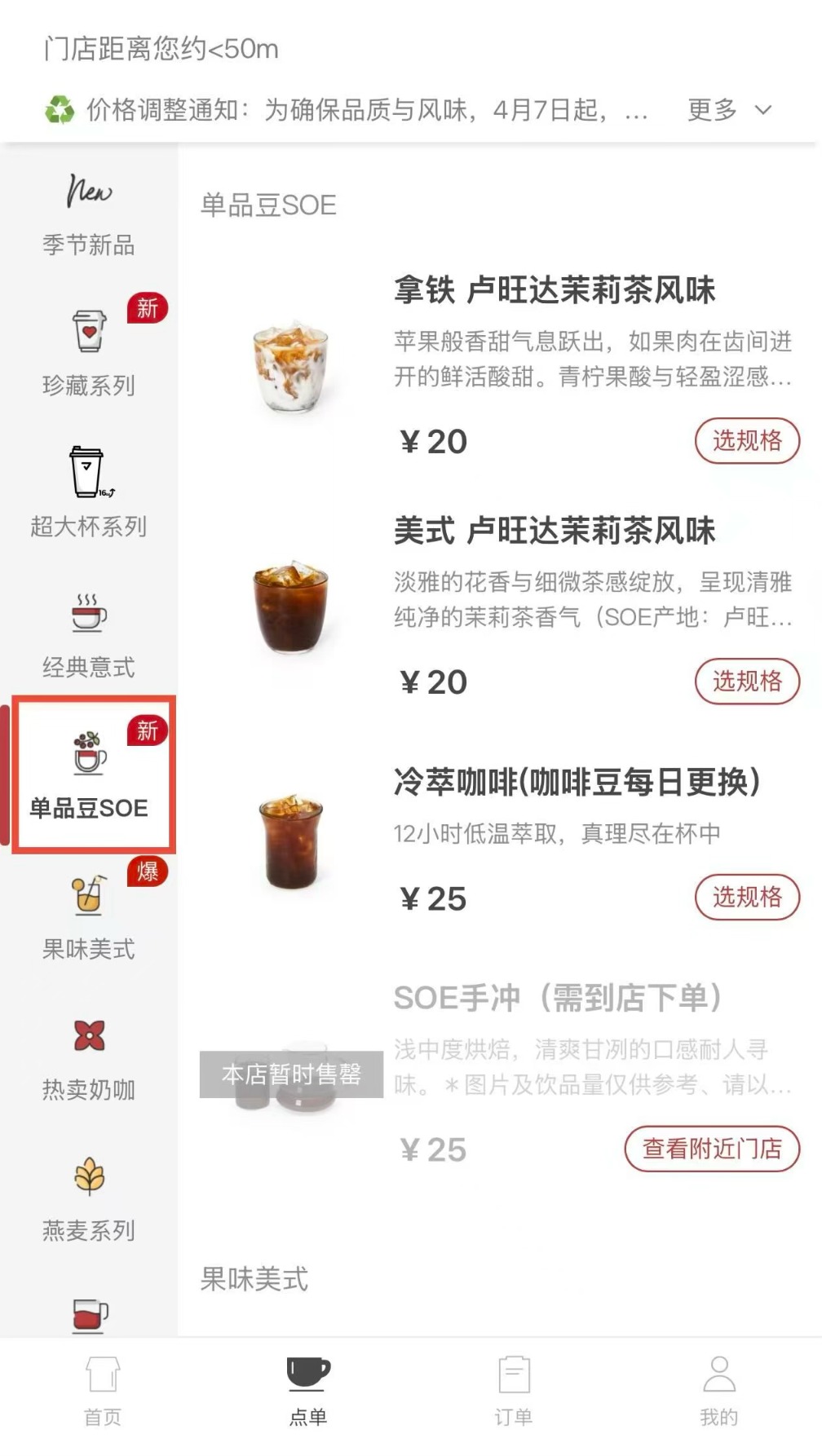The height and width of the screenshot is (1456, 822).
Task: Select the 果味美式 fruity Americano drink icon
Action: (x=86, y=894)
